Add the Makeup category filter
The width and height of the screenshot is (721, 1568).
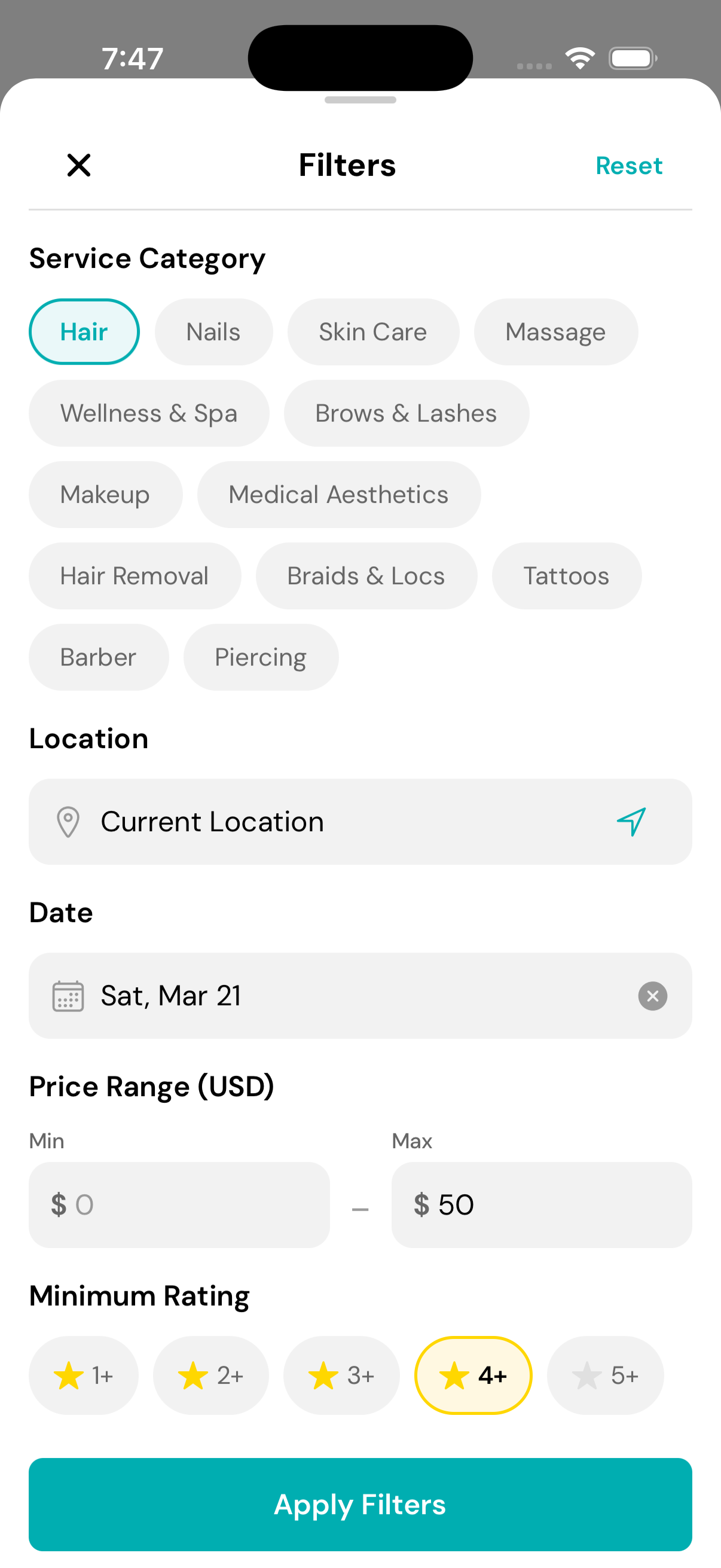click(x=105, y=494)
